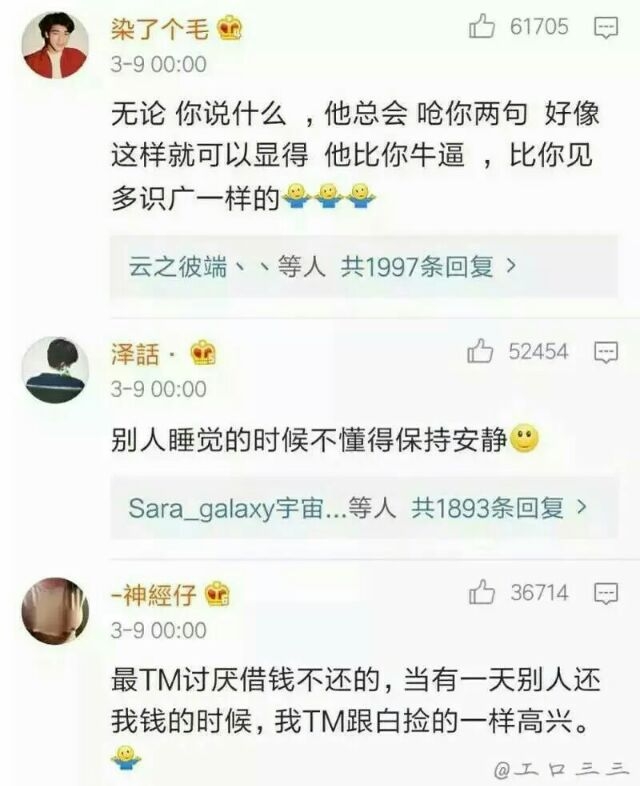Reply to 染了个毛's comment
This screenshot has height=786, width=640.
coord(606,28)
